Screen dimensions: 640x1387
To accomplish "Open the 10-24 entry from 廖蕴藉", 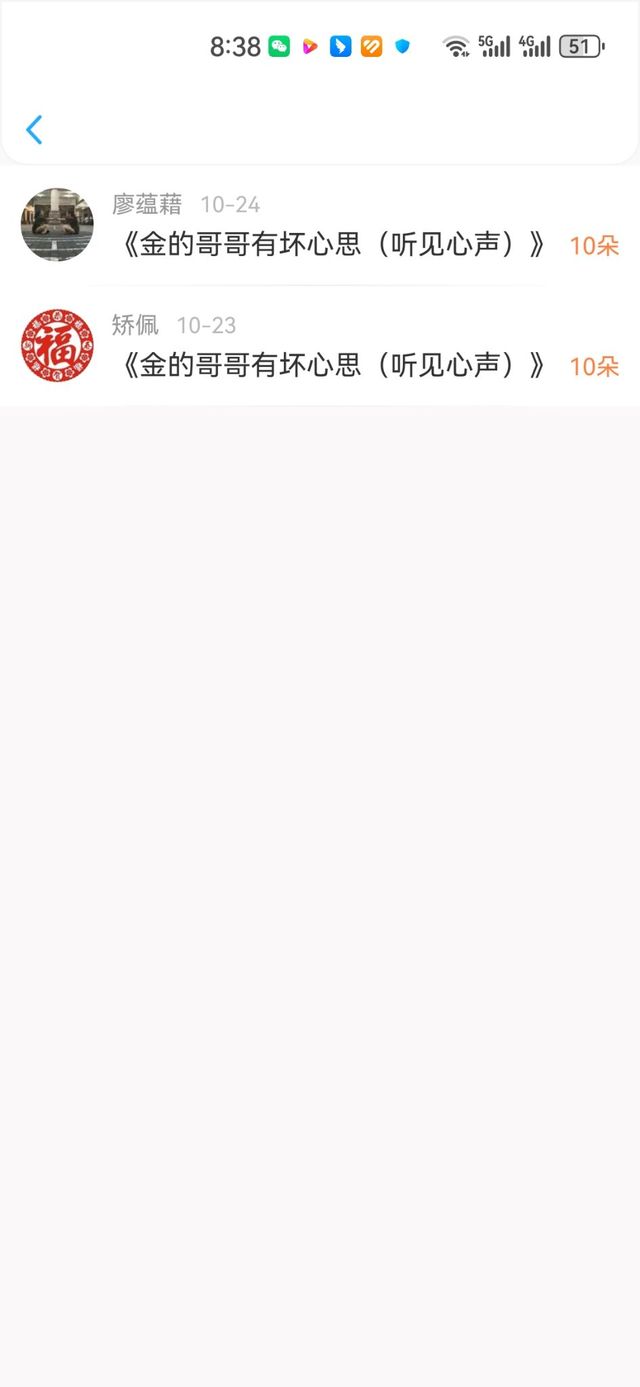I will 320,226.
